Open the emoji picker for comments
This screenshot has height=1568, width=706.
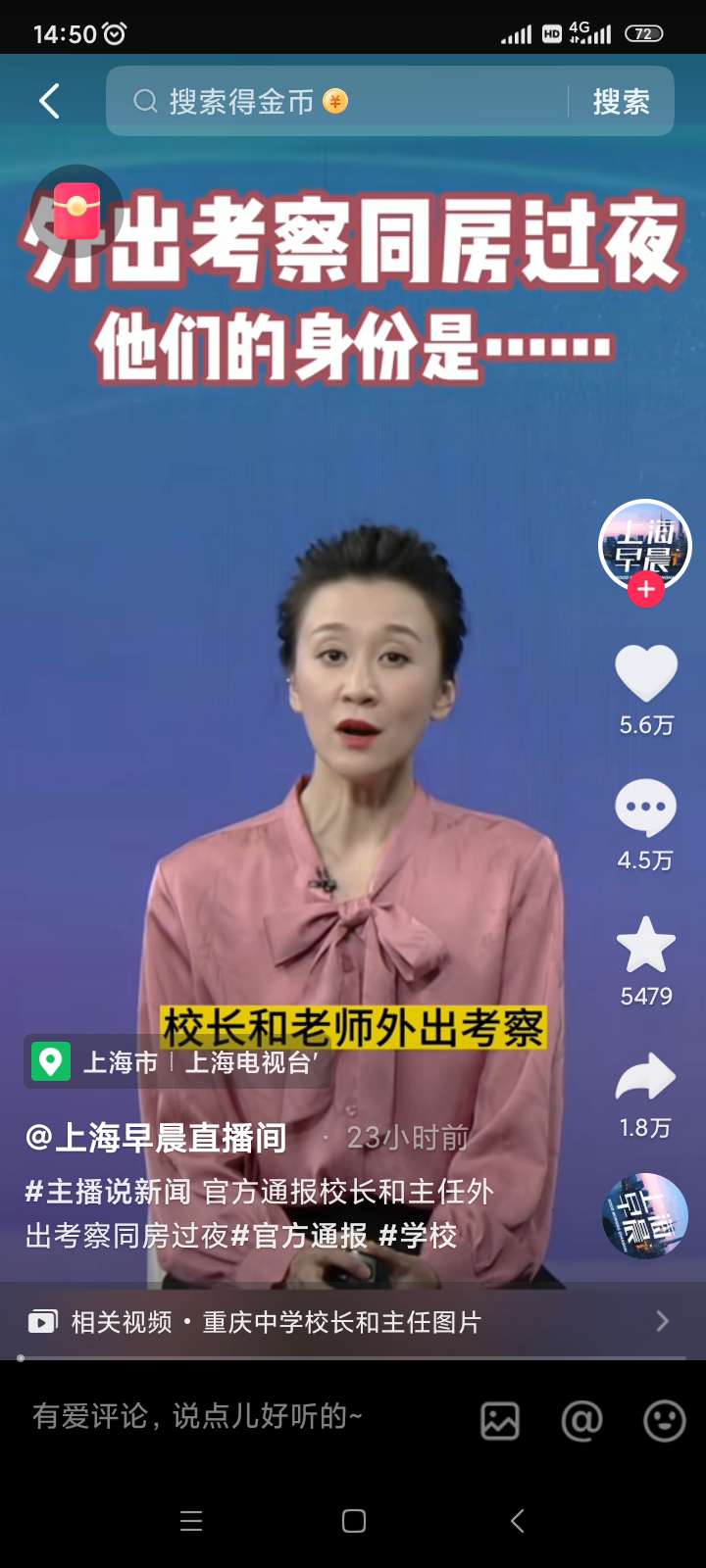point(664,1420)
